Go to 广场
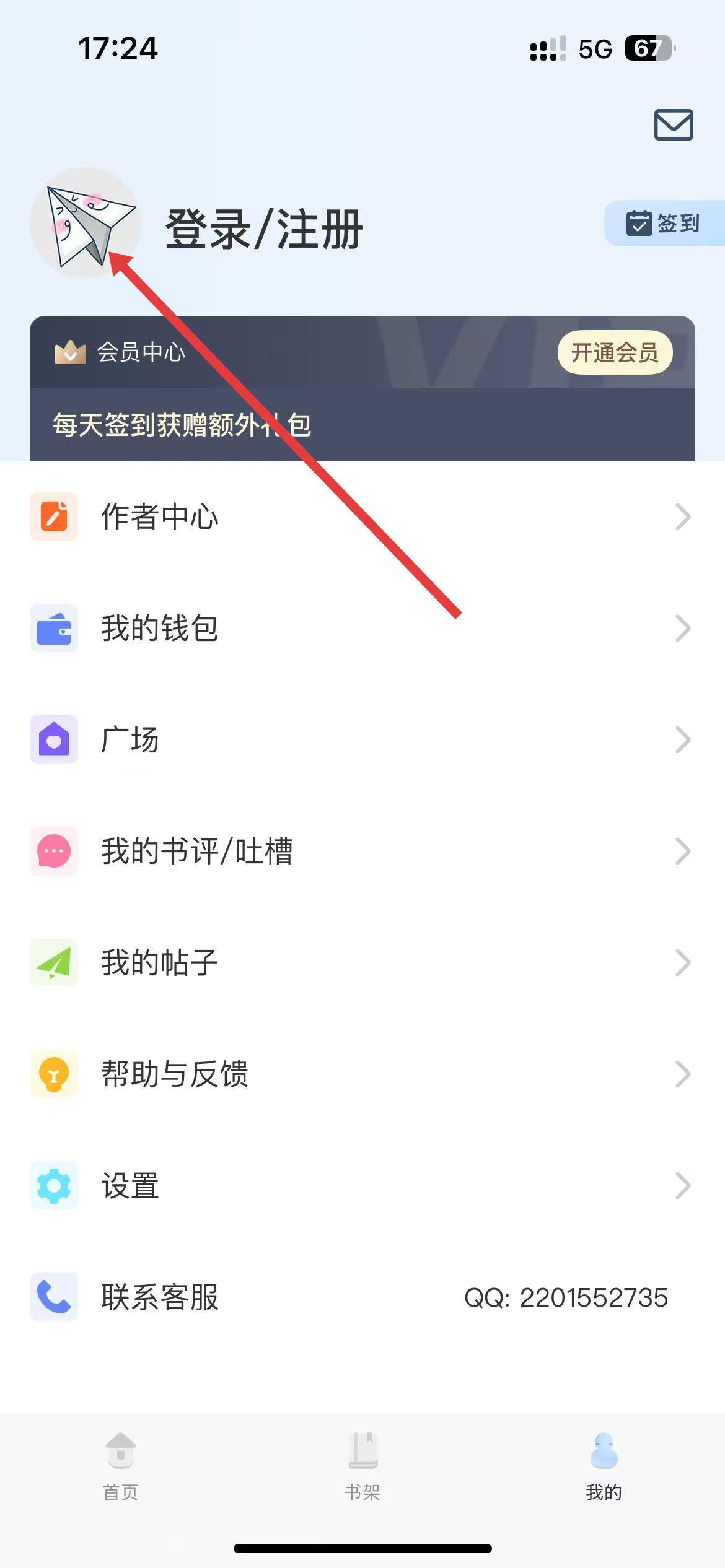The height and width of the screenshot is (1568, 725). [x=362, y=739]
